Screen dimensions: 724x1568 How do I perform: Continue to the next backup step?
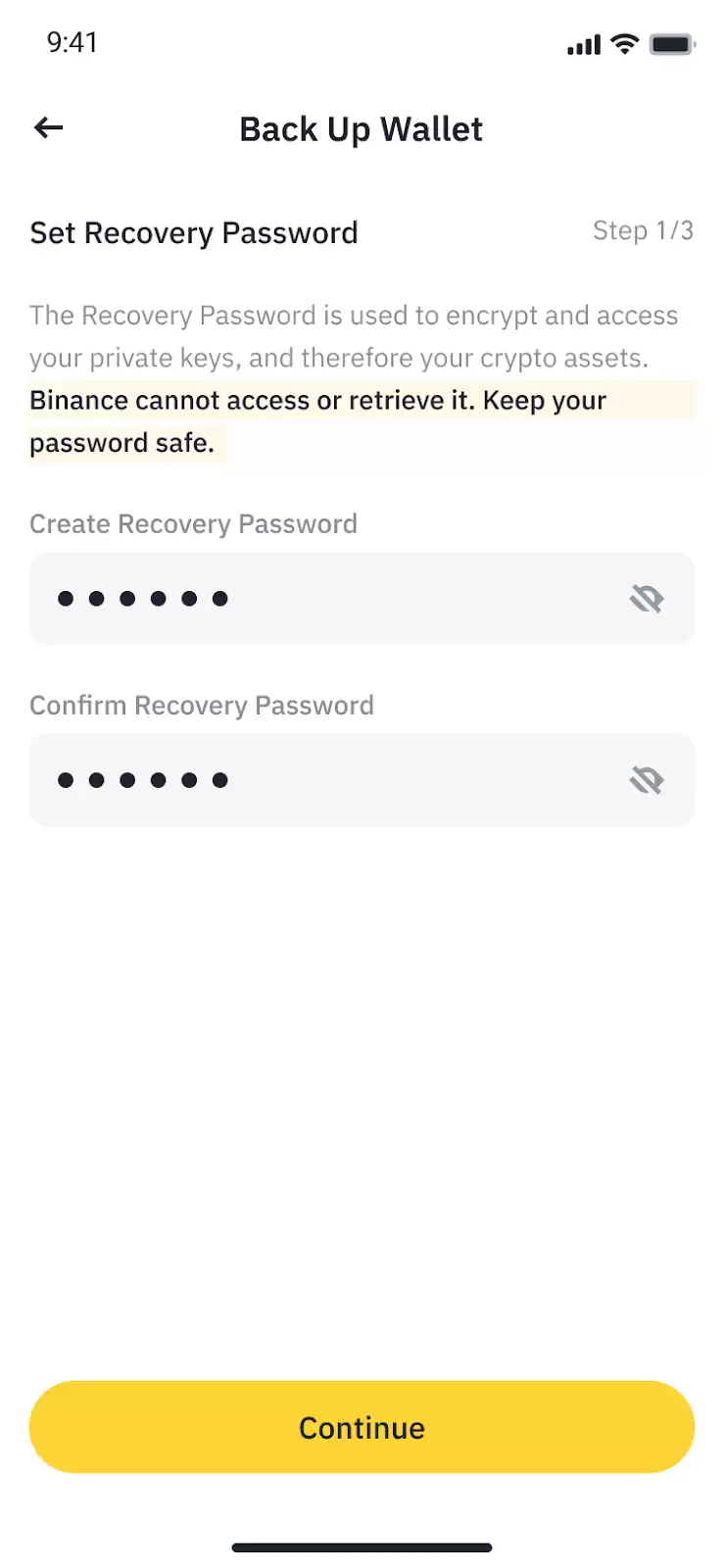tap(362, 1427)
